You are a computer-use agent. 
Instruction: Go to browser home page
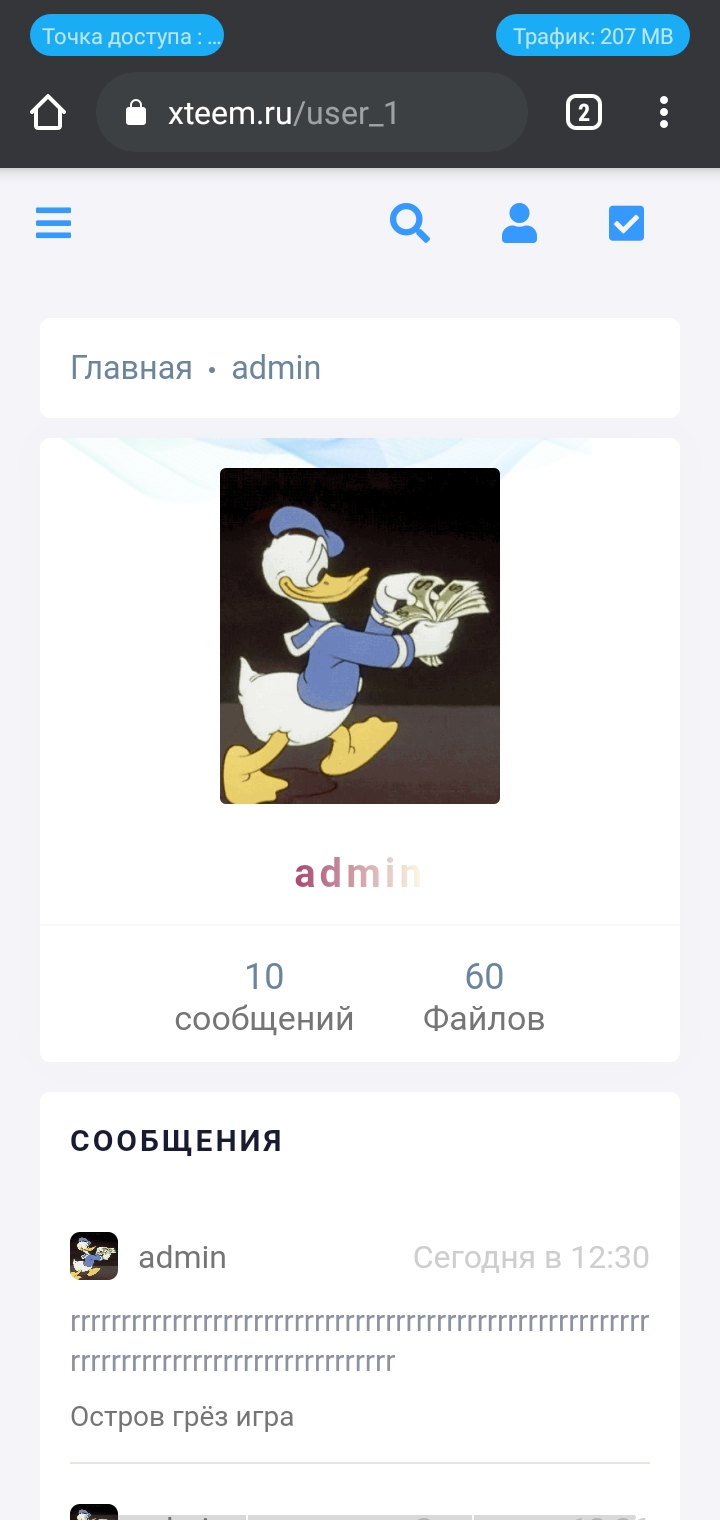coord(48,113)
